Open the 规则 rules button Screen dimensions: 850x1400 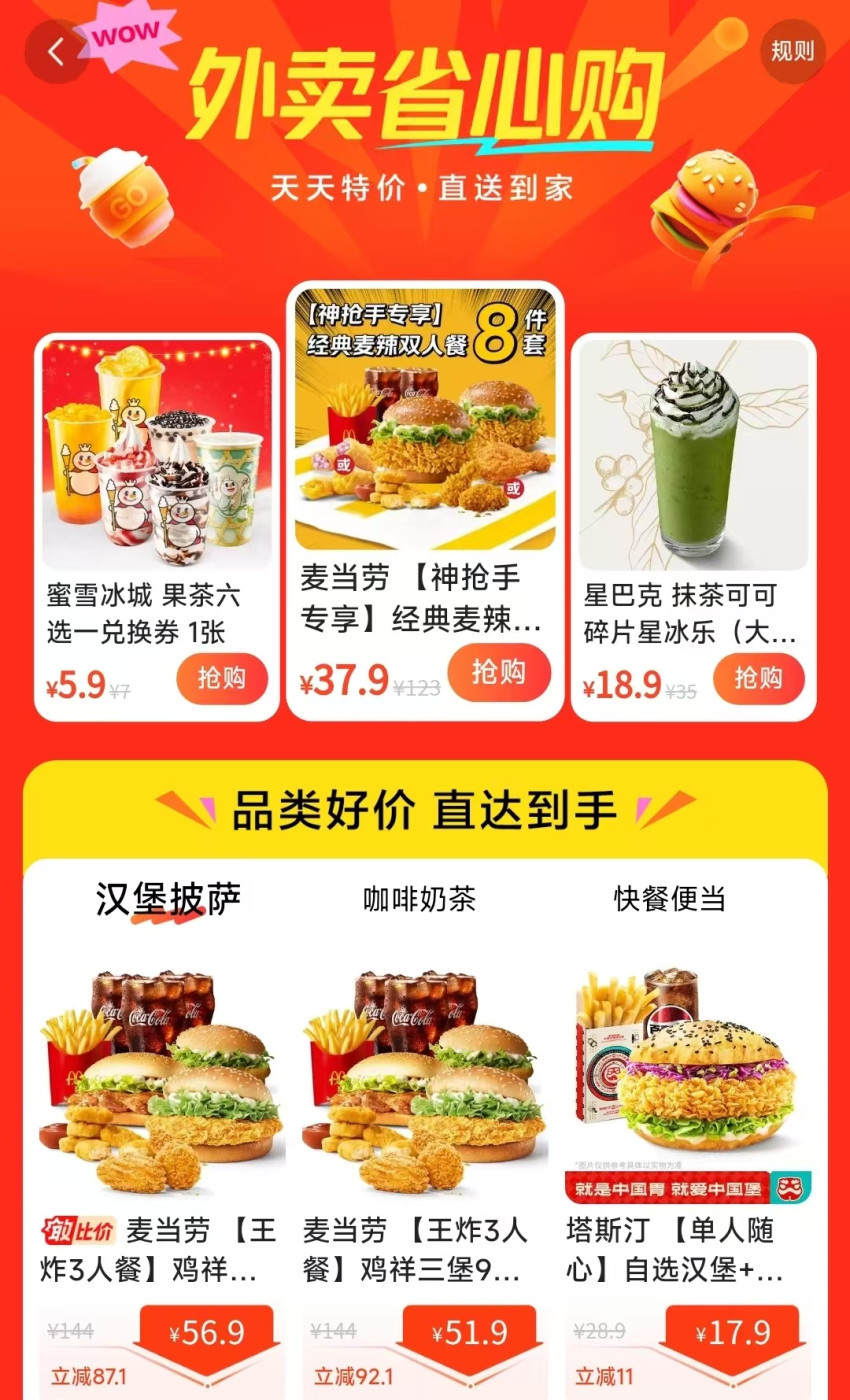(x=793, y=51)
